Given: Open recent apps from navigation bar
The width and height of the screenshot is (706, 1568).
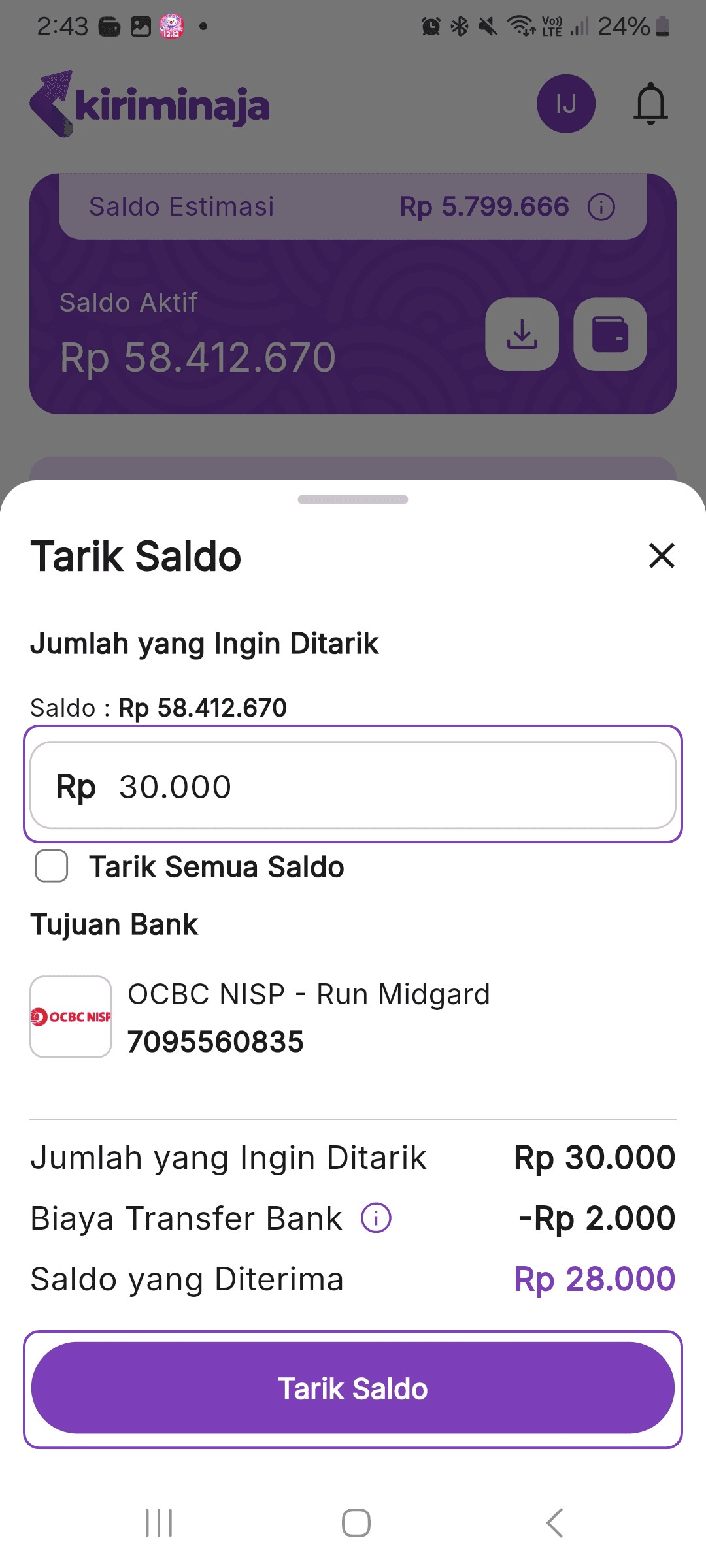Looking at the screenshot, I should click(158, 1522).
